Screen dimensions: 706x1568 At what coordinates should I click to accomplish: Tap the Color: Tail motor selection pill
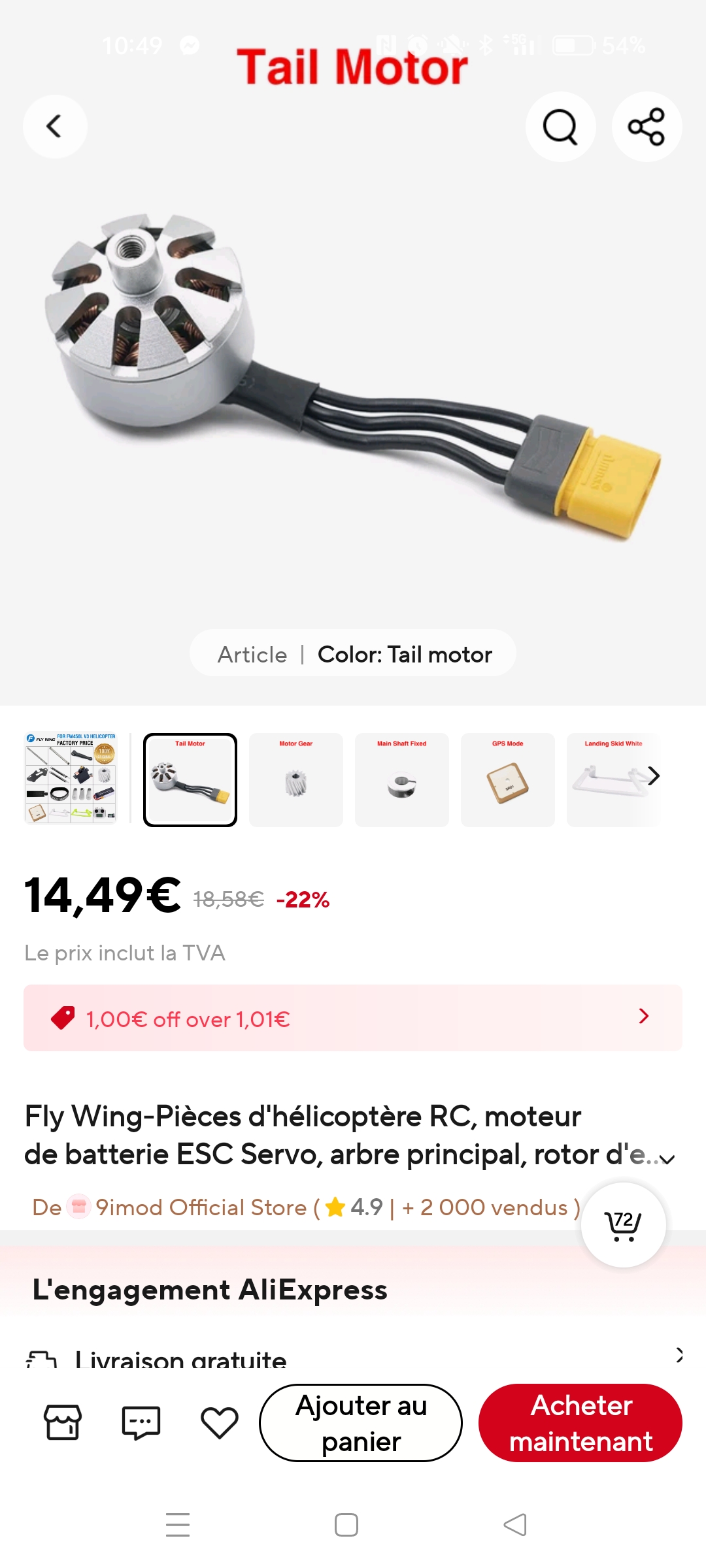(353, 653)
